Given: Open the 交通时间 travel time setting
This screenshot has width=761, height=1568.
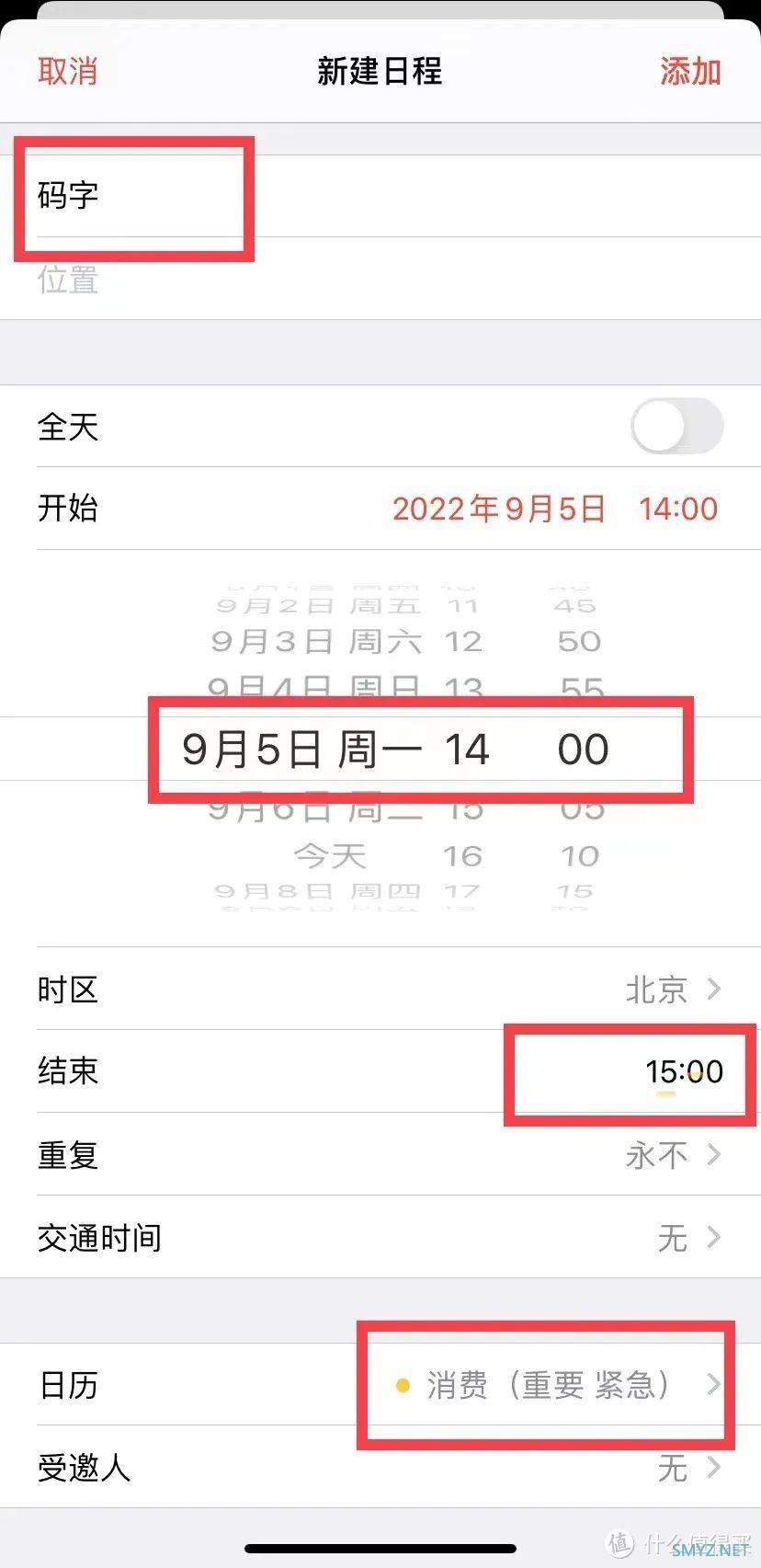Looking at the screenshot, I should tap(380, 1238).
